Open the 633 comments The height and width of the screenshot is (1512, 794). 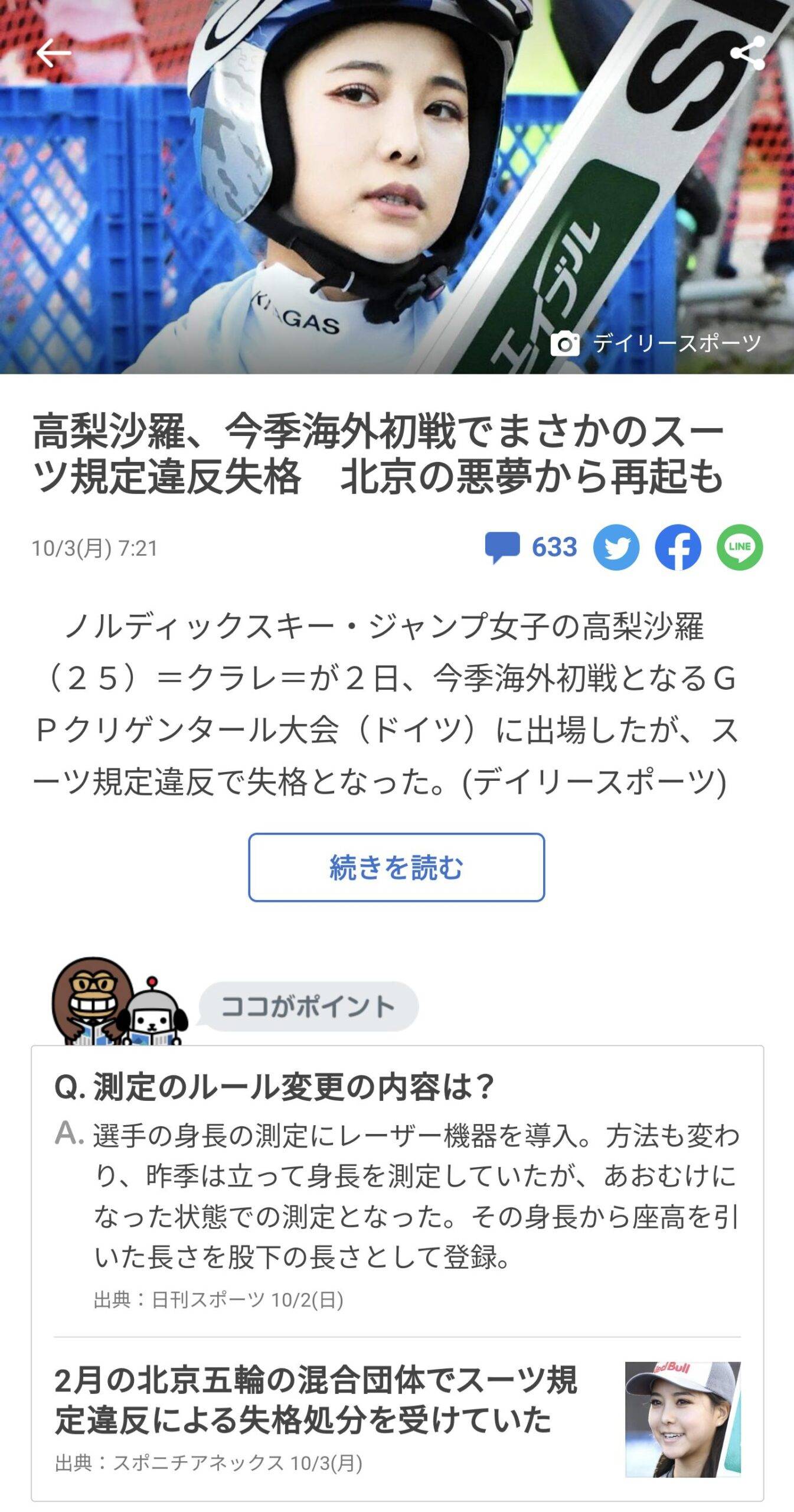531,547
